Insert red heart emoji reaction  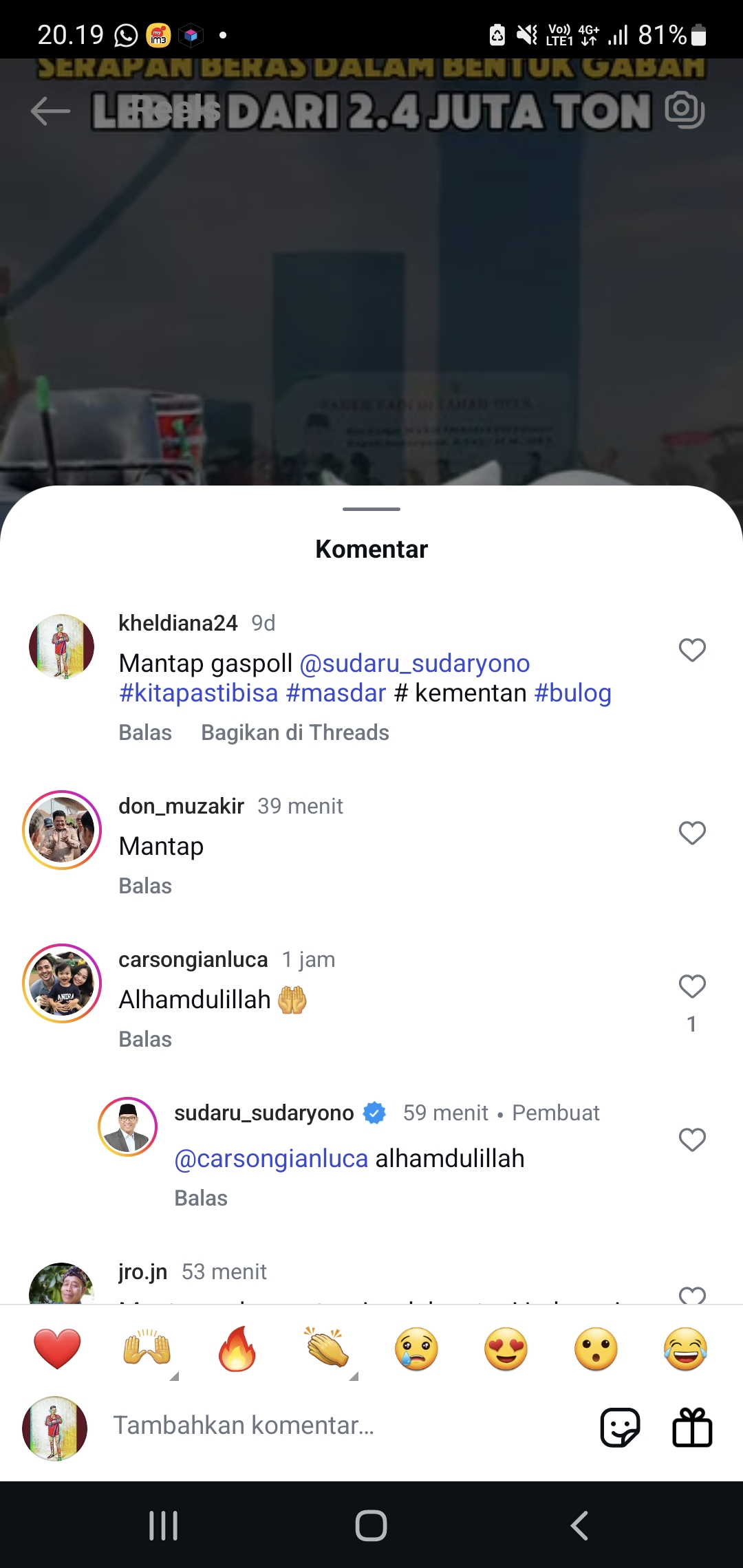tap(57, 1349)
